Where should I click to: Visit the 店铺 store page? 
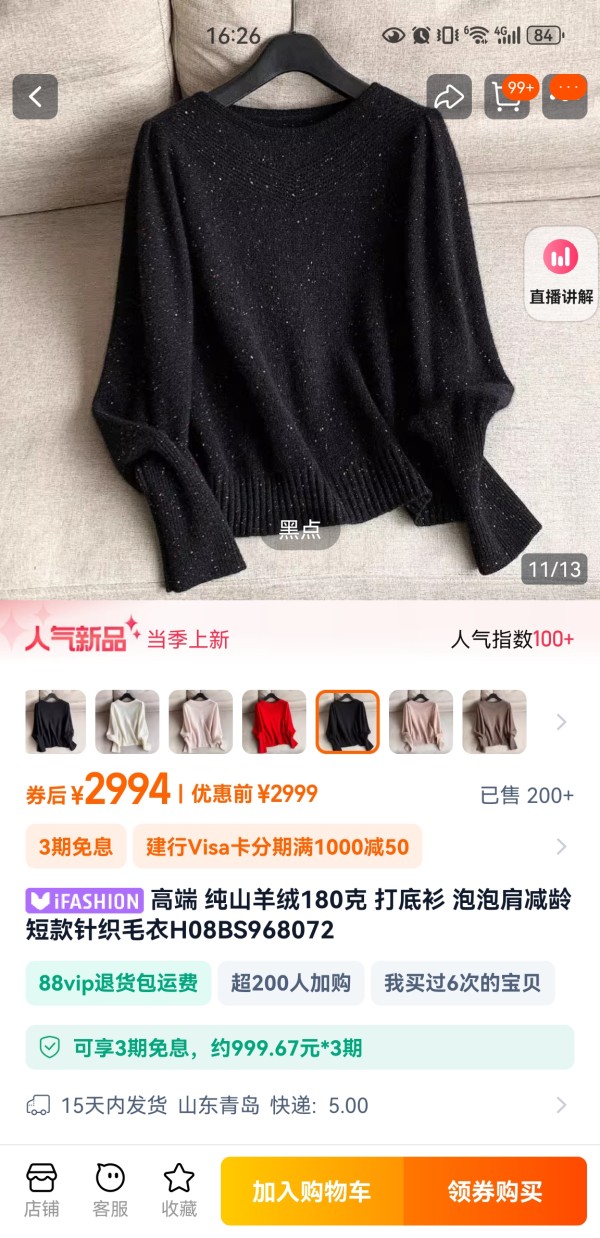[x=42, y=1190]
